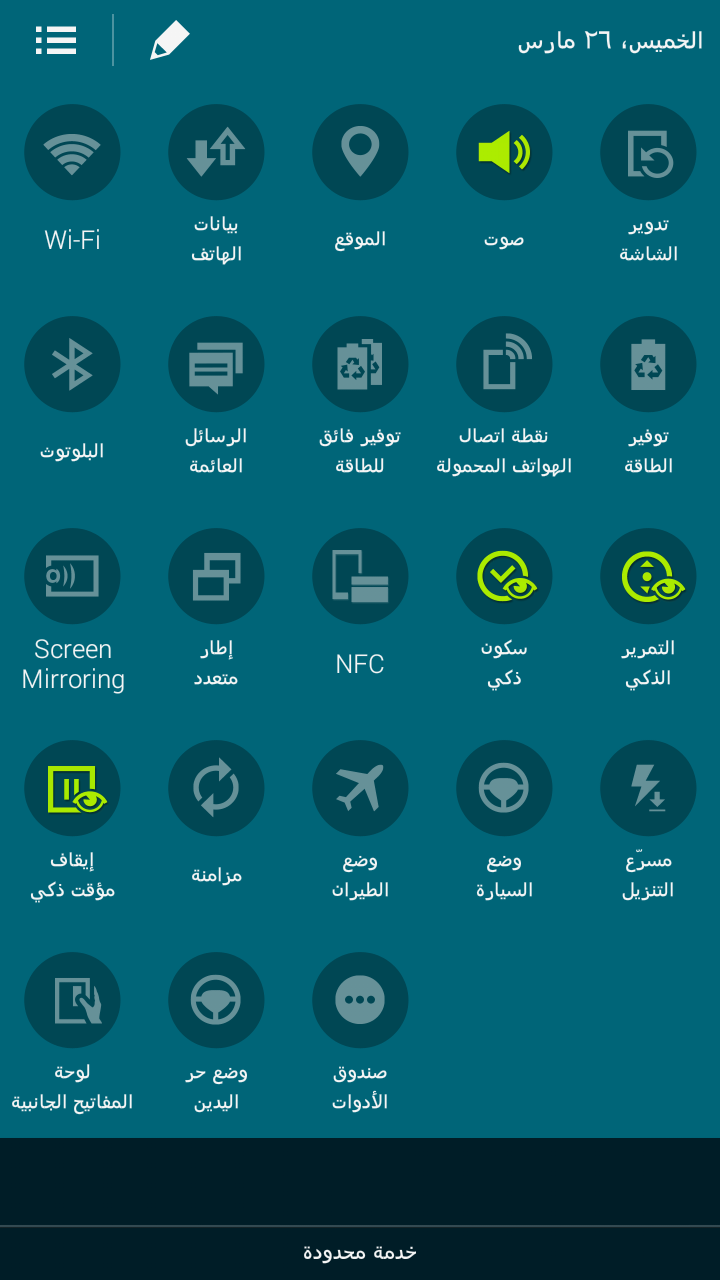Enable floating messages (الرسائل العائمة)
Viewport: 720px width, 1280px height.
216,364
